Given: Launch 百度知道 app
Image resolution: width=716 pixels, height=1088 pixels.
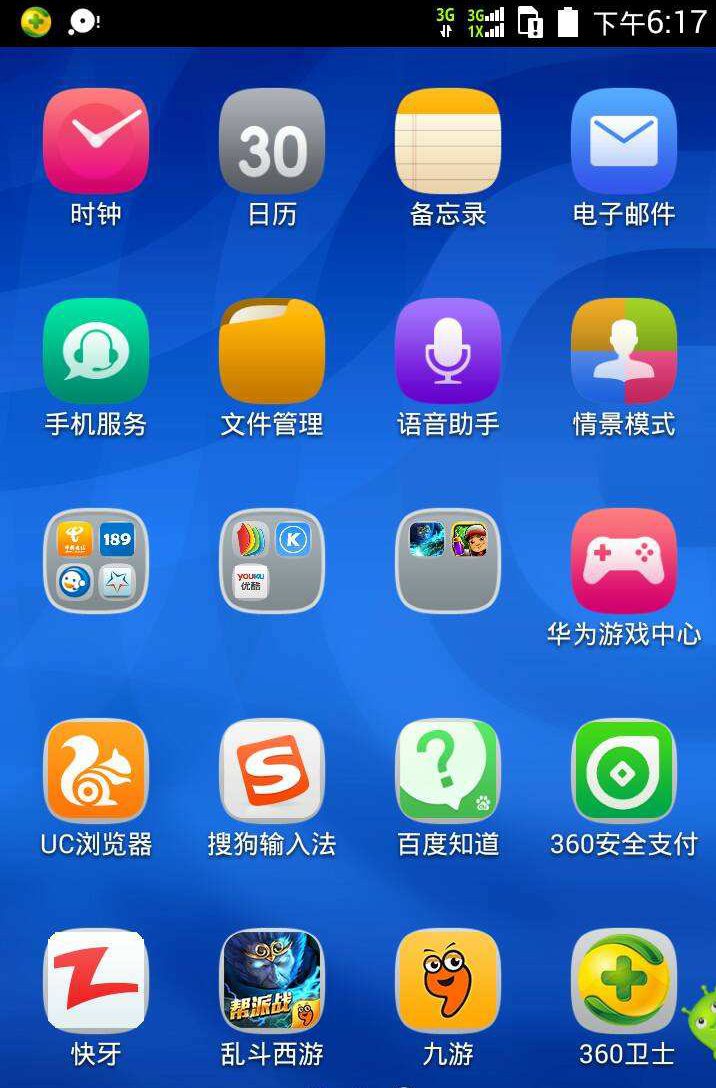Looking at the screenshot, I should [x=448, y=771].
